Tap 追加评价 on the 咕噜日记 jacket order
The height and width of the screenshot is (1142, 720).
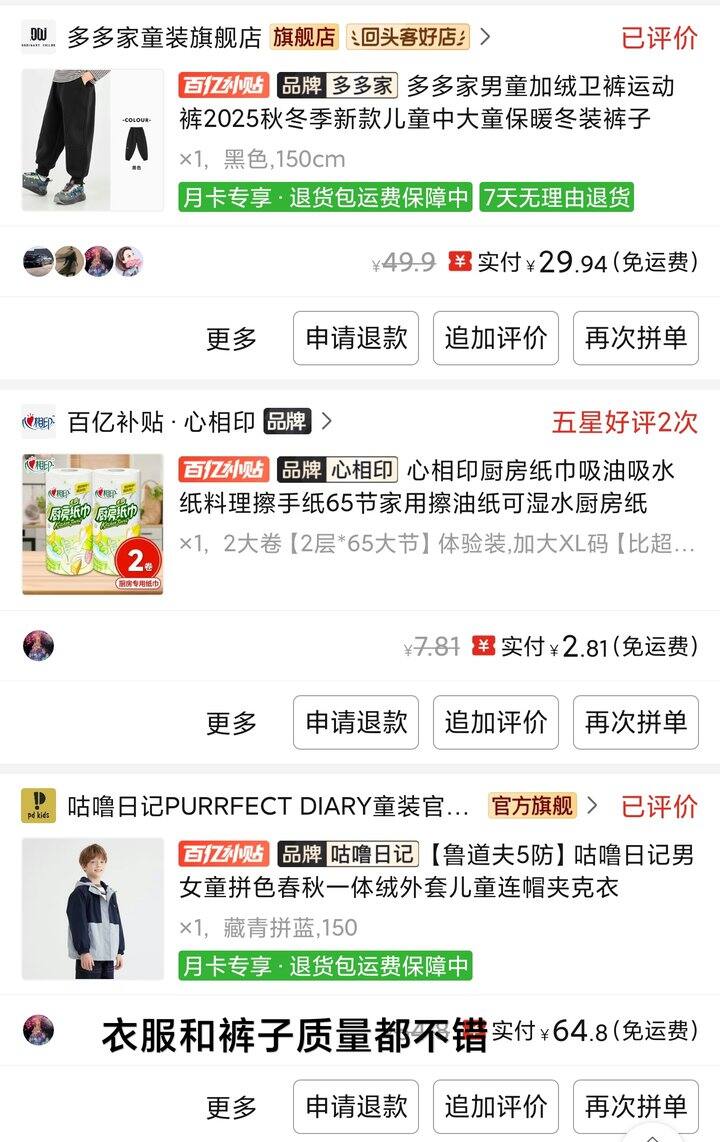click(x=496, y=1107)
